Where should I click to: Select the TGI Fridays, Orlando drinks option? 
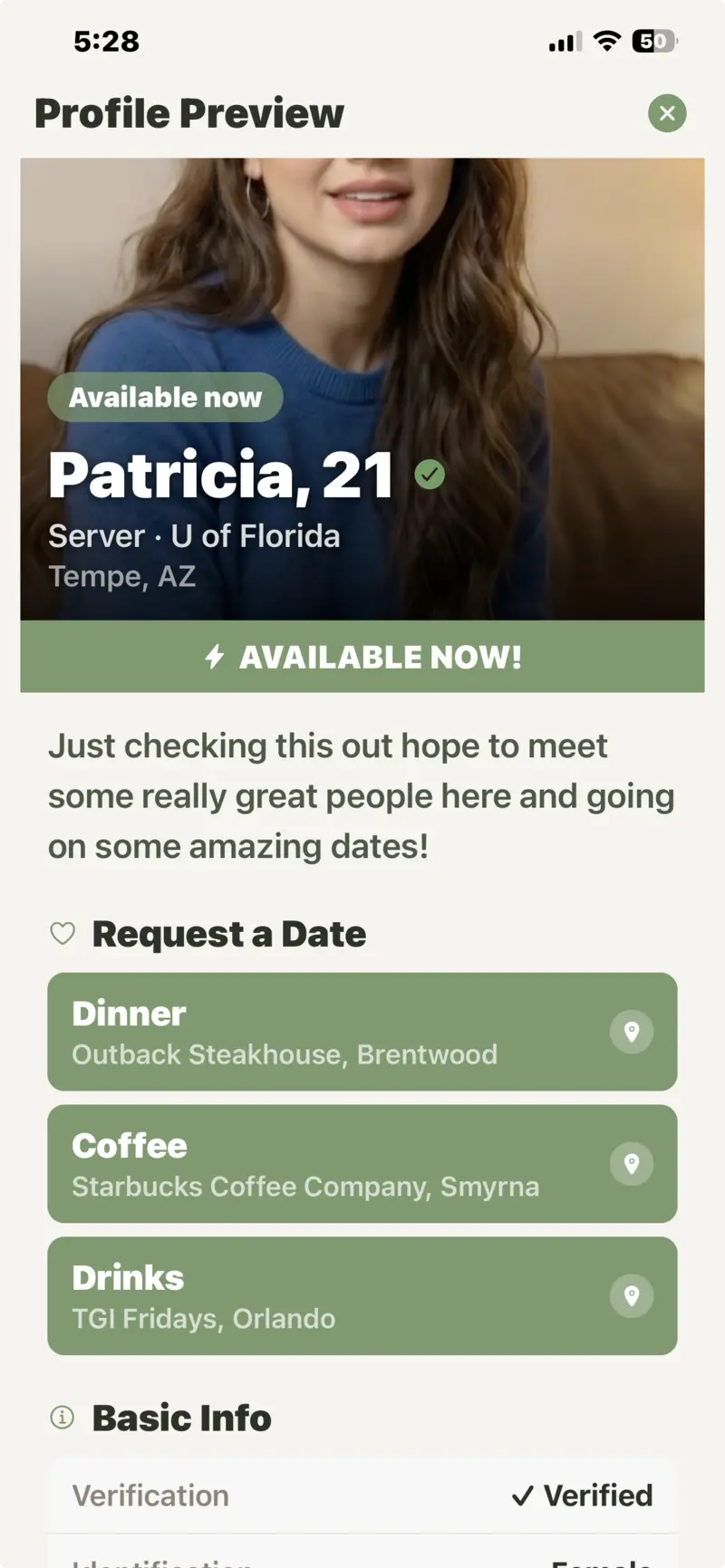(x=203, y=1319)
